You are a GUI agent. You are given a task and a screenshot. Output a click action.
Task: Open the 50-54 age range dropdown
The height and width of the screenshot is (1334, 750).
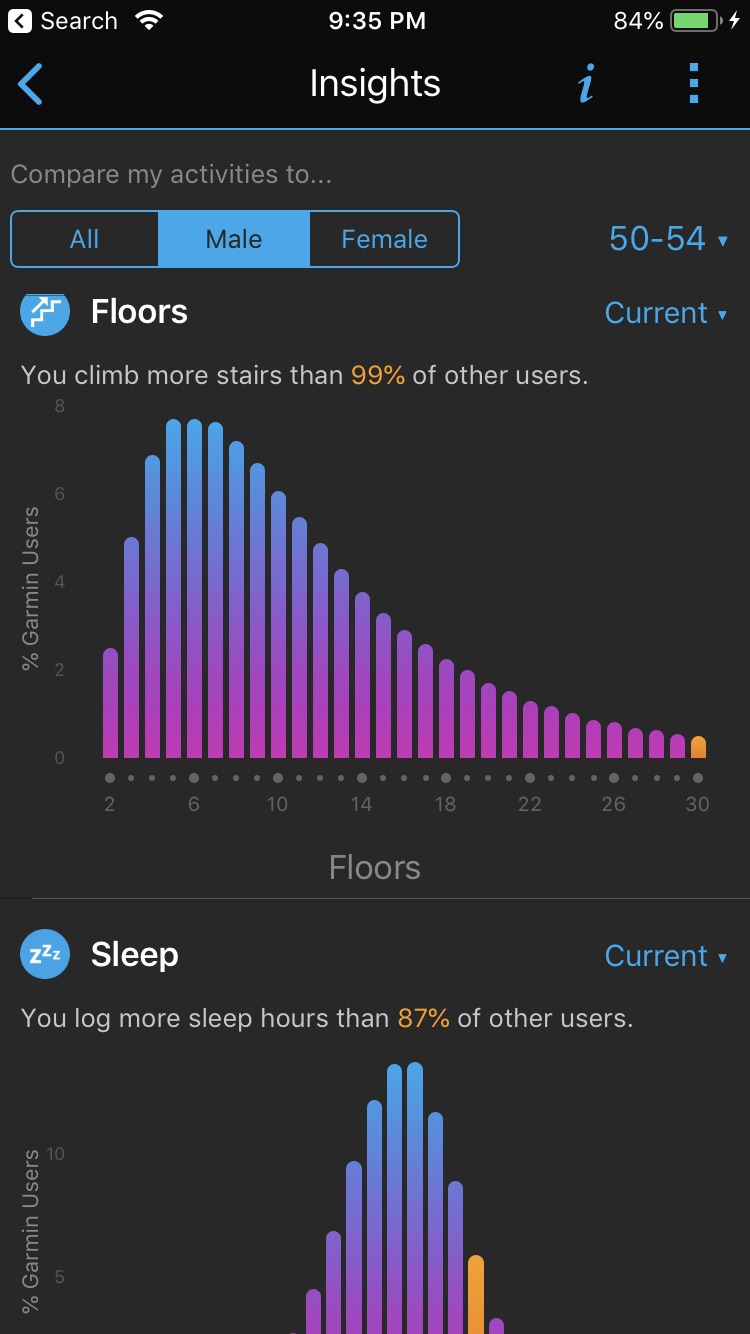click(668, 239)
